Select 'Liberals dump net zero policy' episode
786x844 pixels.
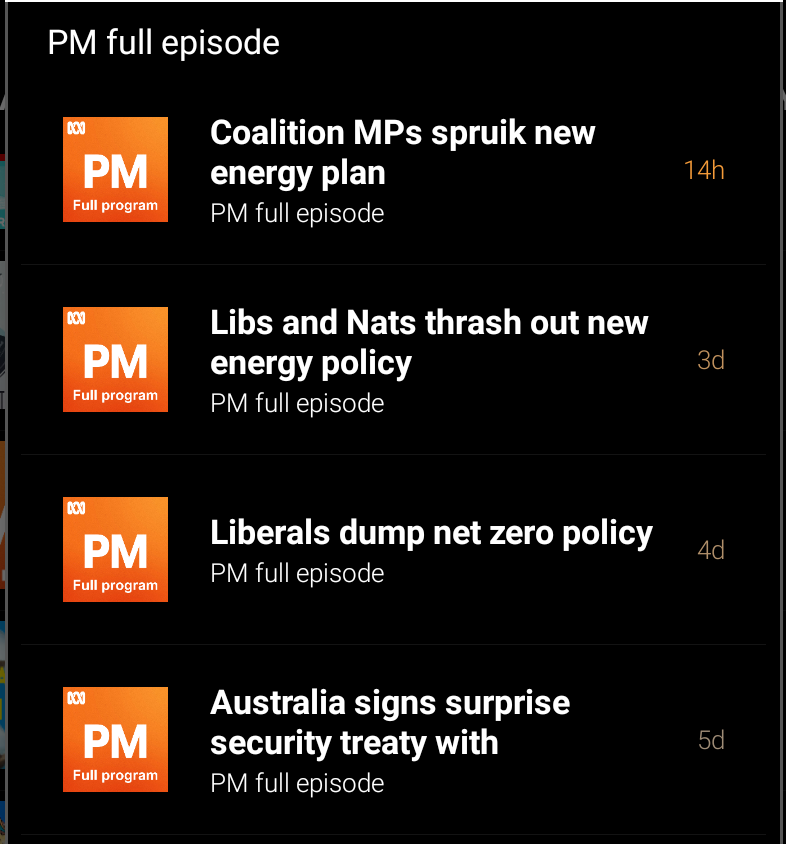pos(431,533)
